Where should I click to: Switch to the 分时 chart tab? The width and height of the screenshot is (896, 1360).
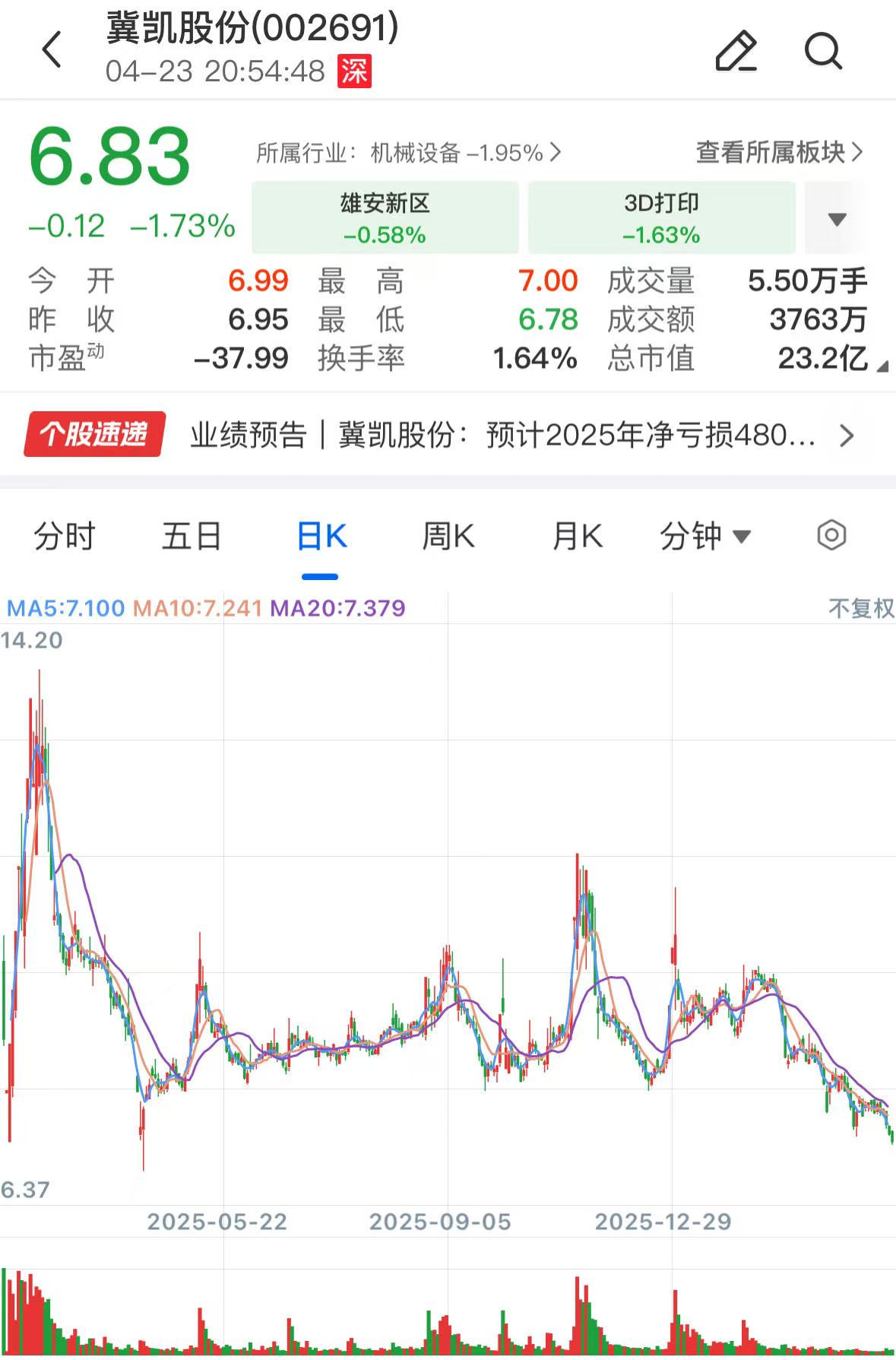[x=64, y=537]
